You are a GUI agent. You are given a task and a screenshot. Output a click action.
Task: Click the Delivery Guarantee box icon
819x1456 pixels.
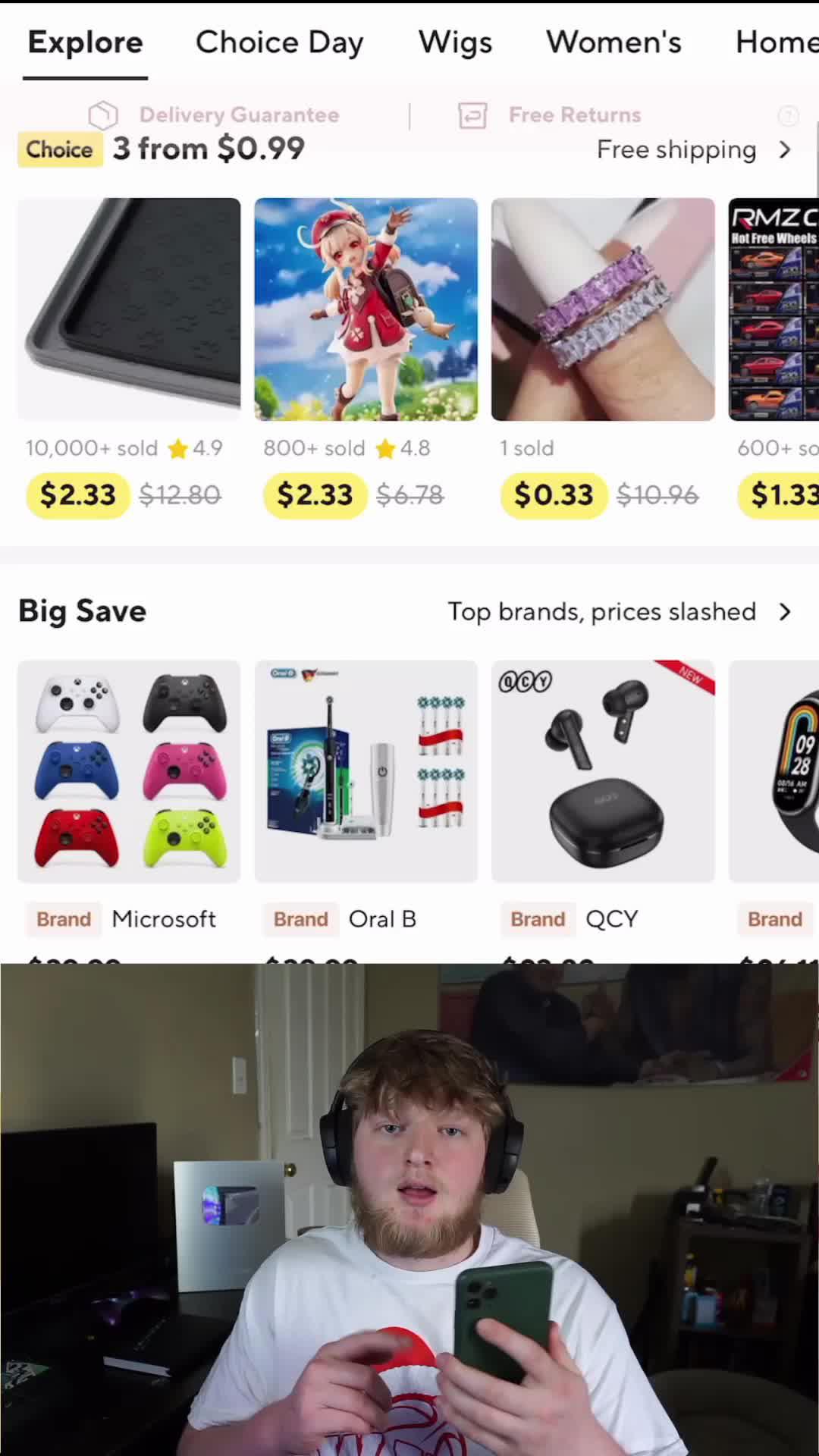tap(104, 115)
